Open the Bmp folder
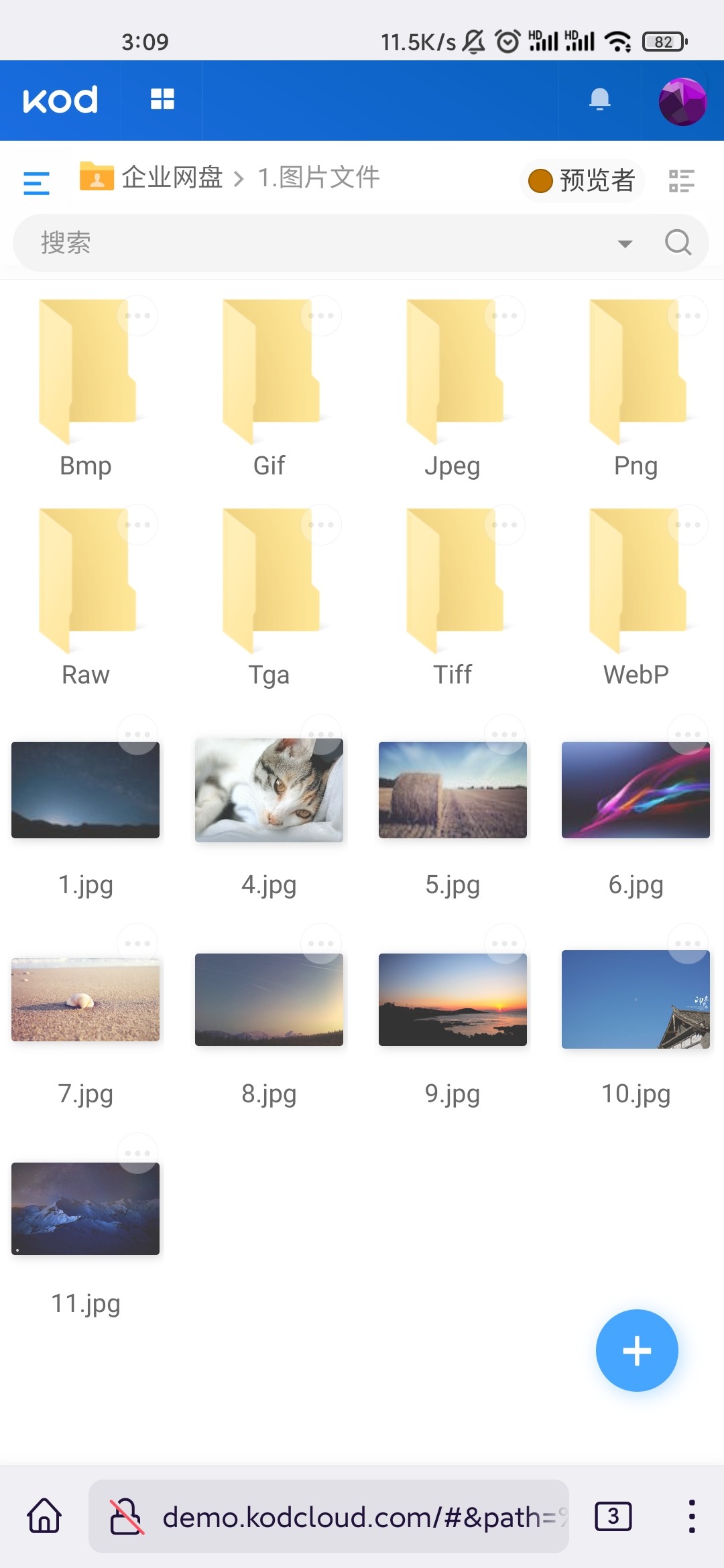 [86, 375]
